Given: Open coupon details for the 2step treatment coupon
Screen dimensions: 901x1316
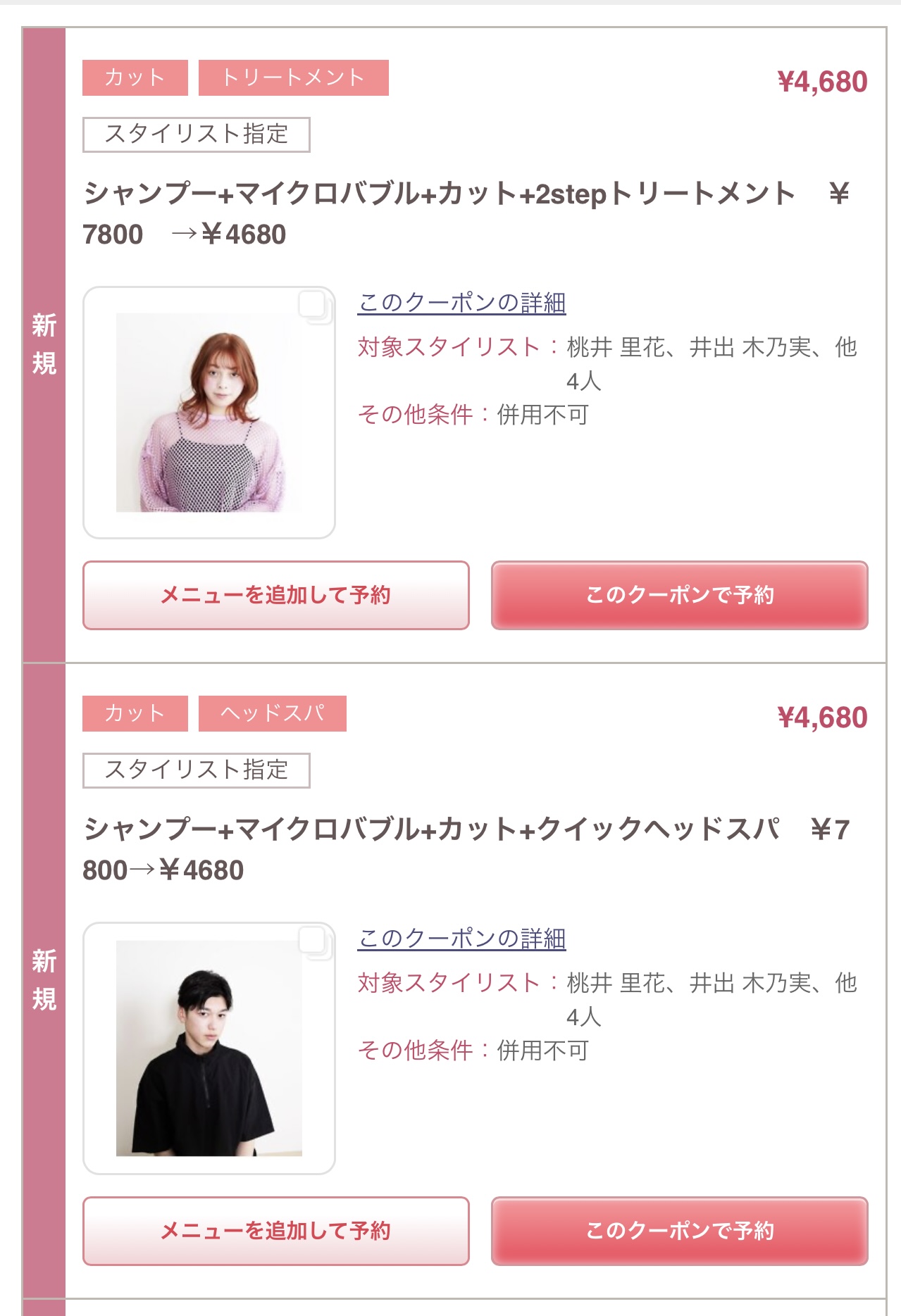Looking at the screenshot, I should pyautogui.click(x=461, y=303).
